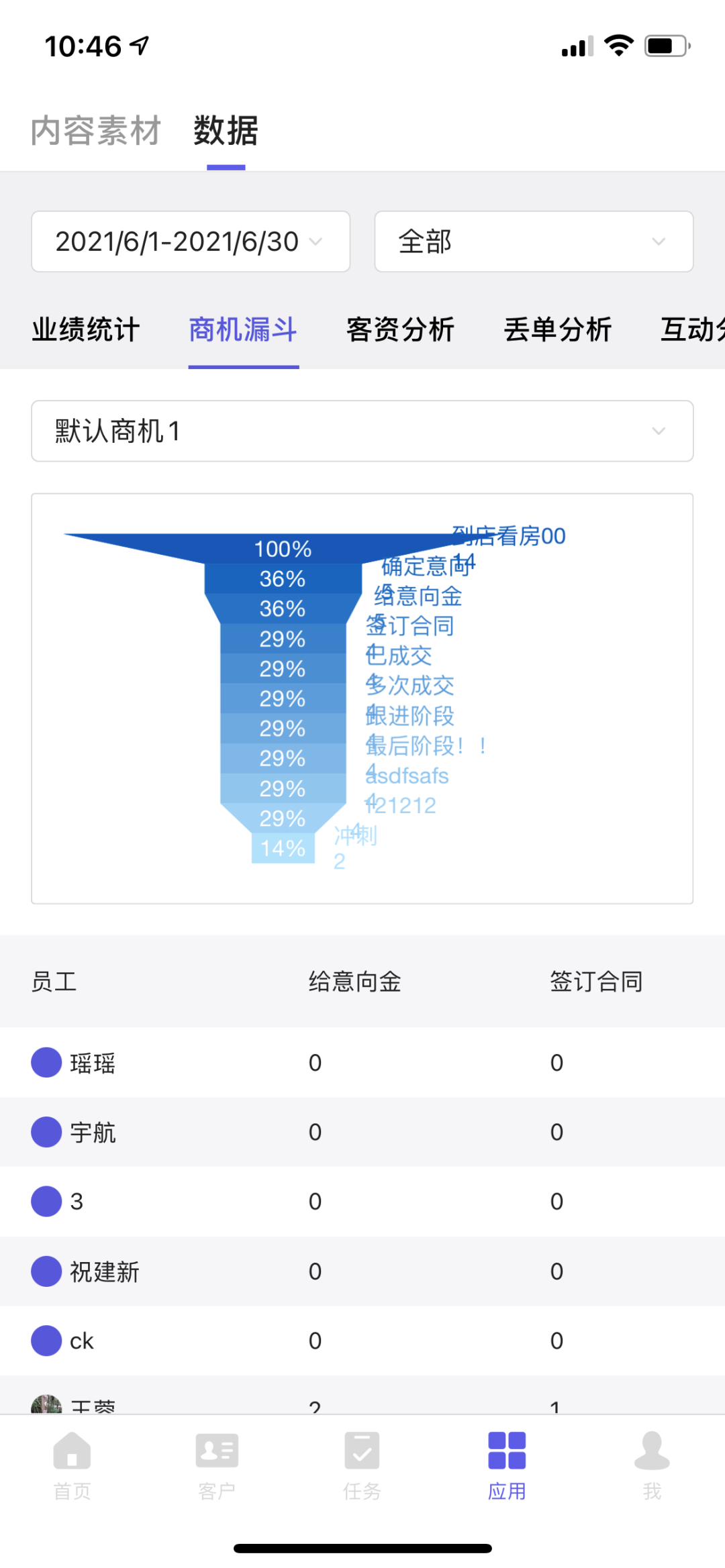Open the date range picker 2021/6/1-2021/6/30

click(x=190, y=242)
